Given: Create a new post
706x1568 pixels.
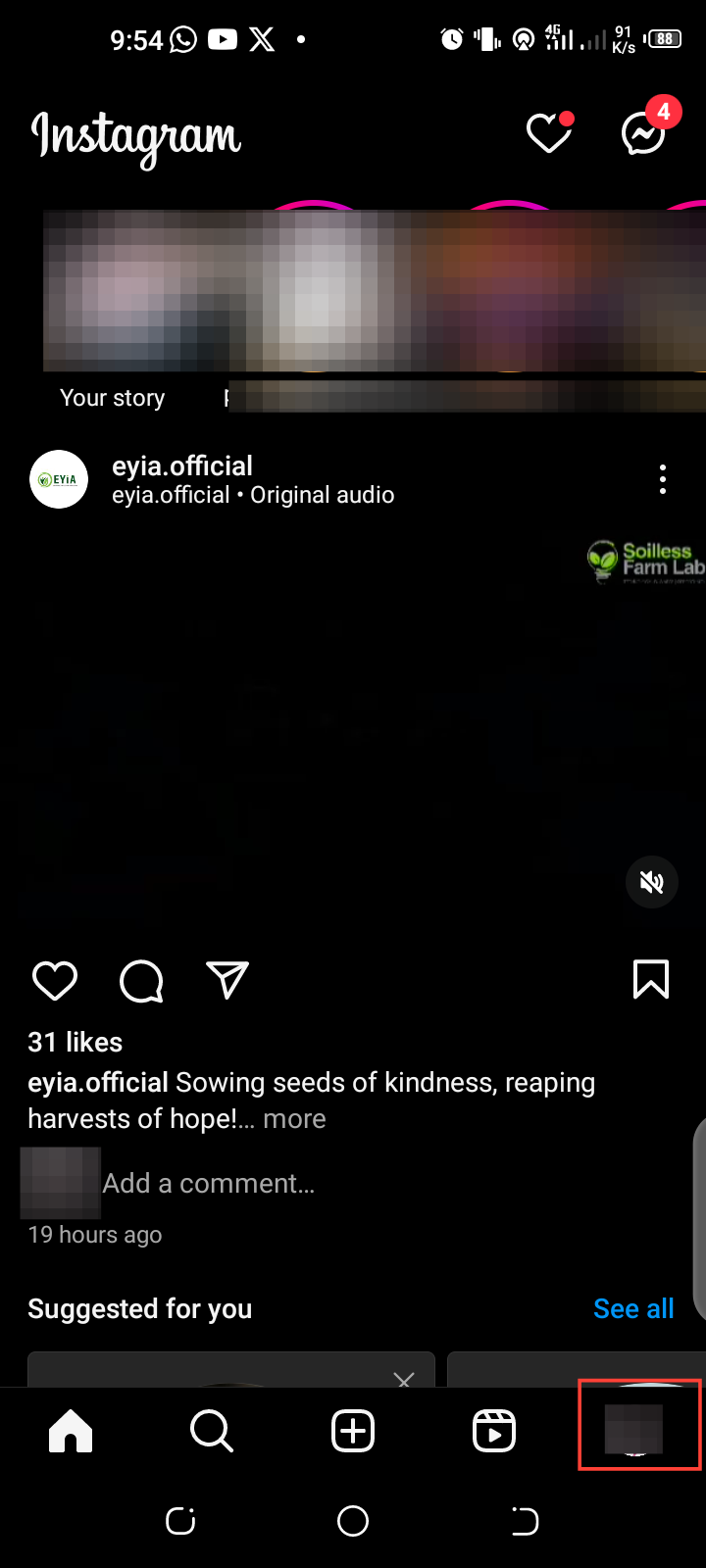Looking at the screenshot, I should (353, 1432).
